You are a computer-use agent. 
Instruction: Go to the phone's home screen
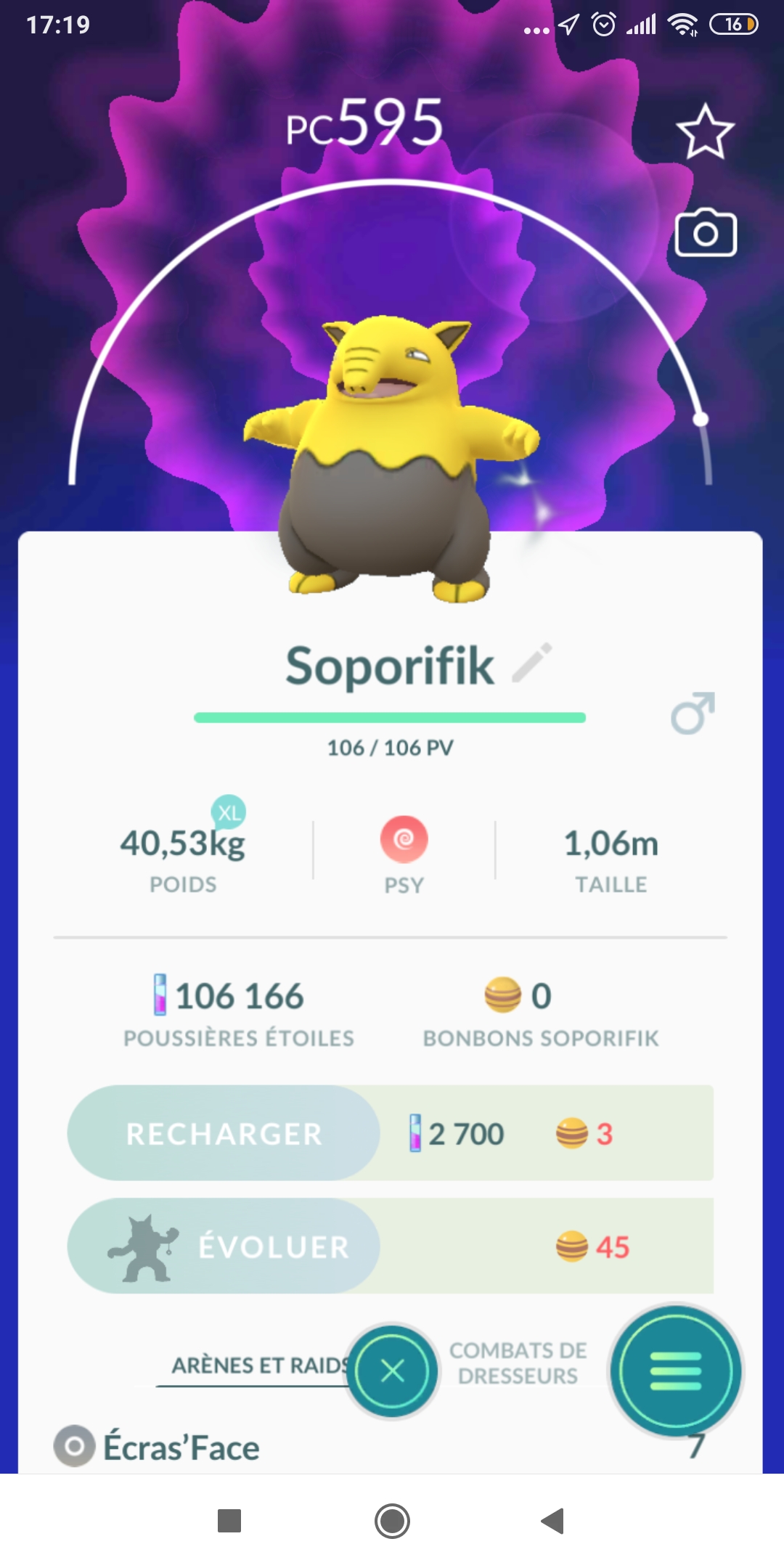point(392,1521)
